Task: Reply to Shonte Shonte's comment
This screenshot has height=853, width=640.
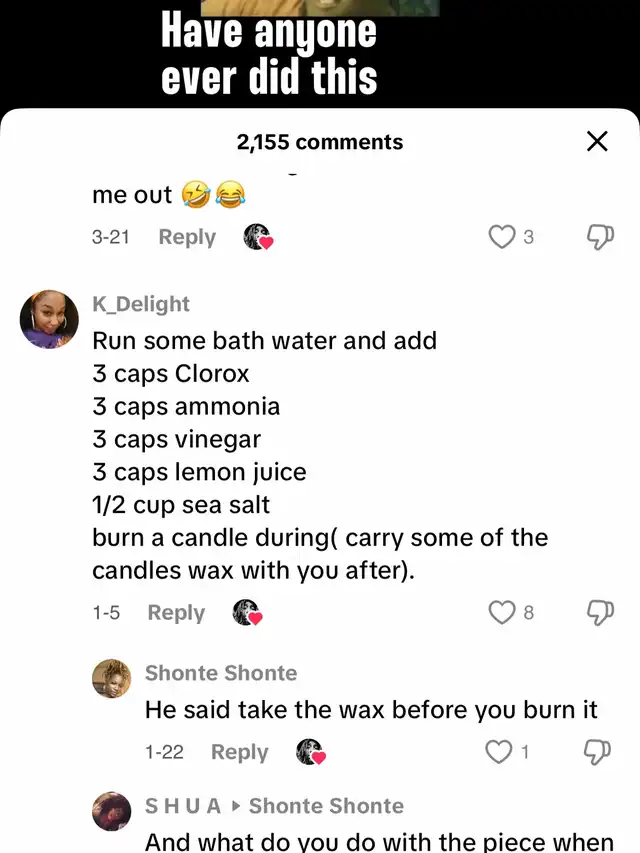Action: [x=239, y=752]
